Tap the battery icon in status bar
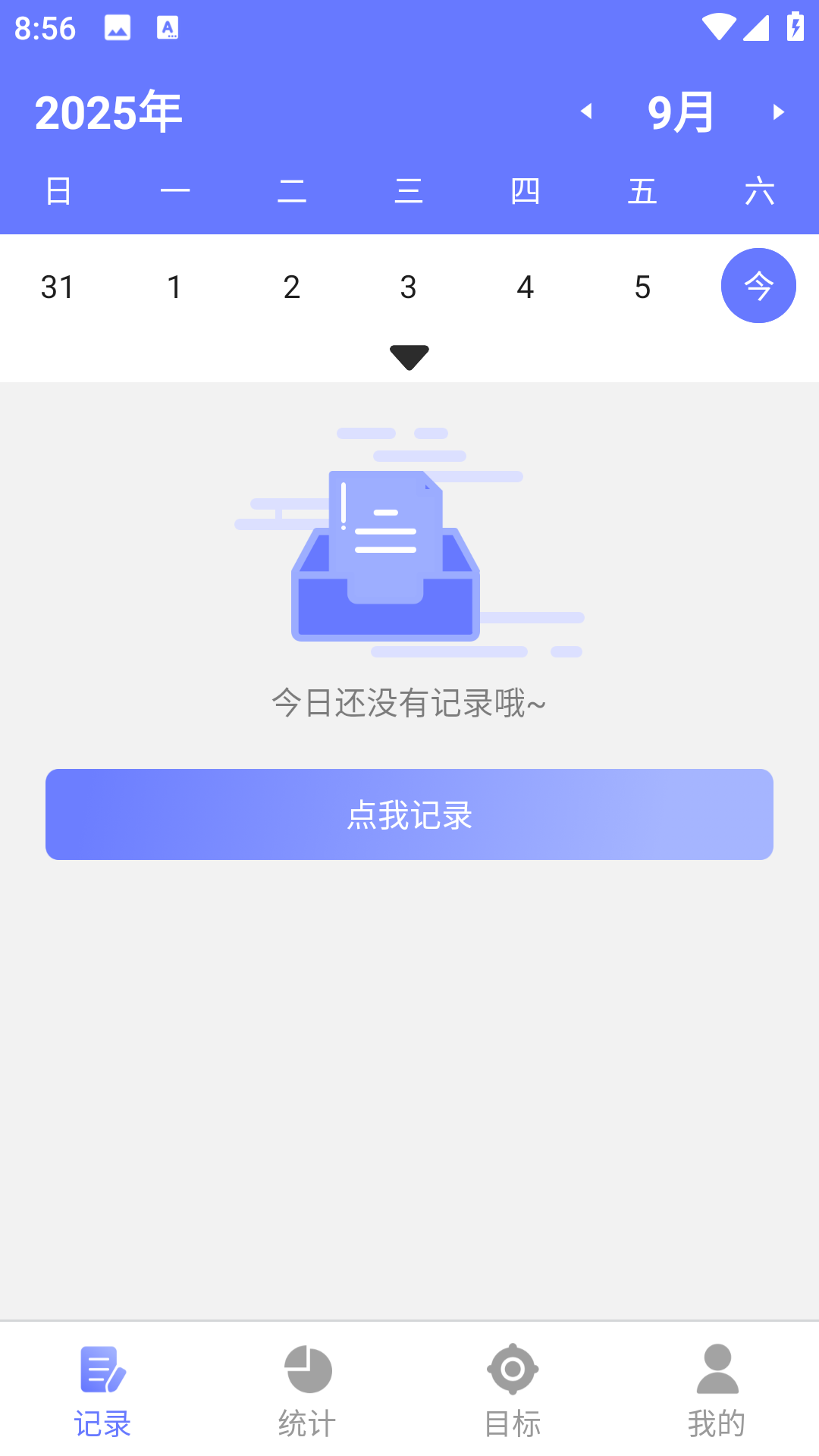This screenshot has height=1456, width=819. [x=794, y=28]
